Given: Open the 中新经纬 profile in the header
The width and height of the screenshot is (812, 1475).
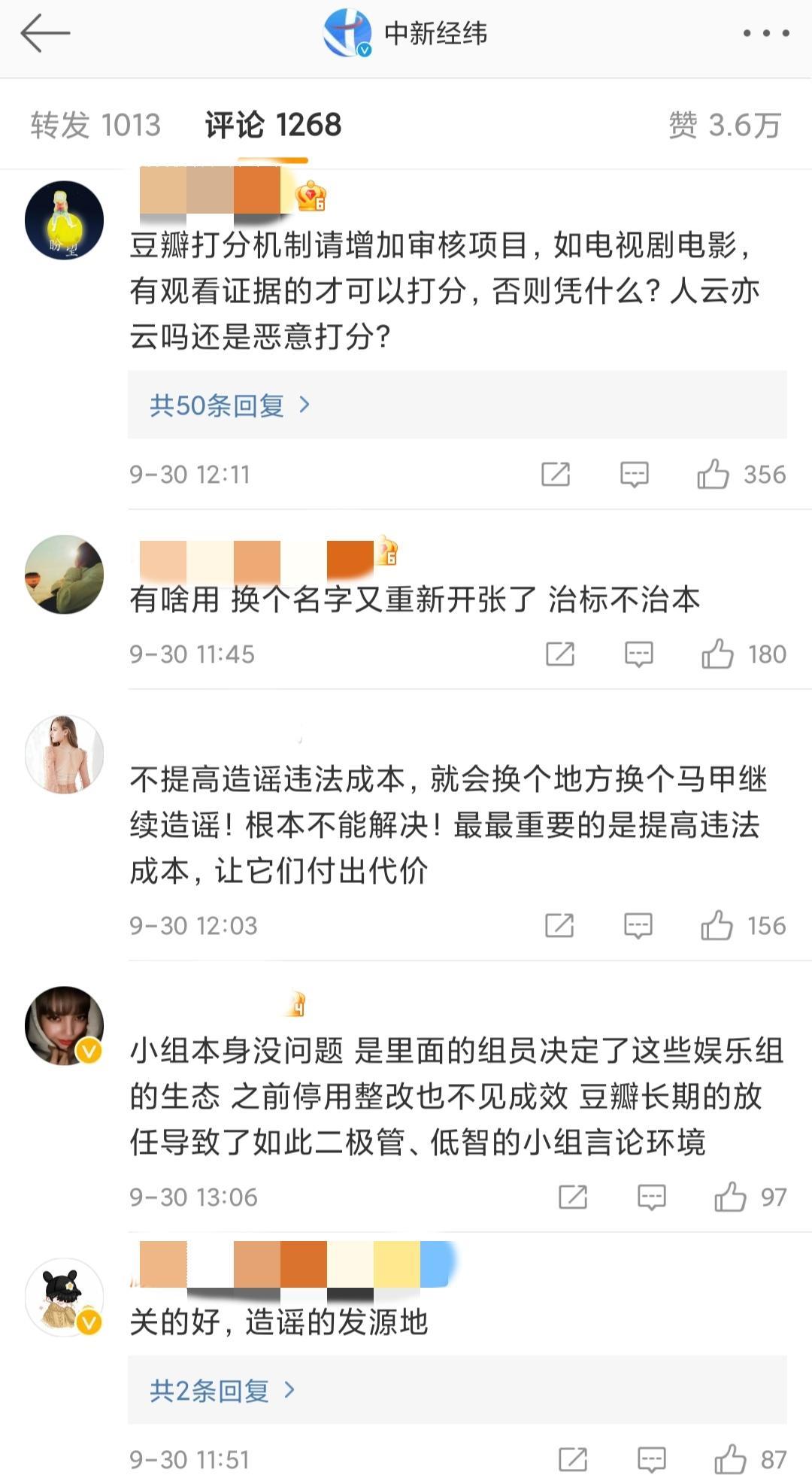Looking at the screenshot, I should pos(406,34).
